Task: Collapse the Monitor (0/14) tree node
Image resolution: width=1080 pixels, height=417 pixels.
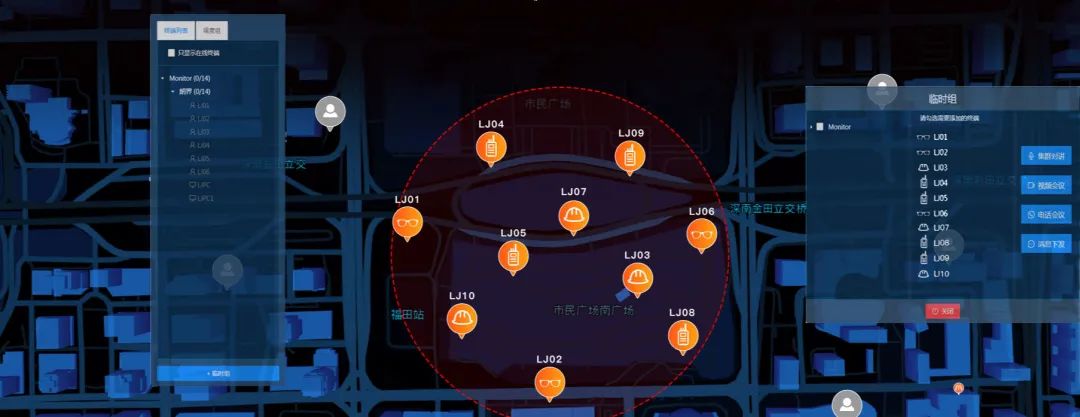Action: (162, 78)
